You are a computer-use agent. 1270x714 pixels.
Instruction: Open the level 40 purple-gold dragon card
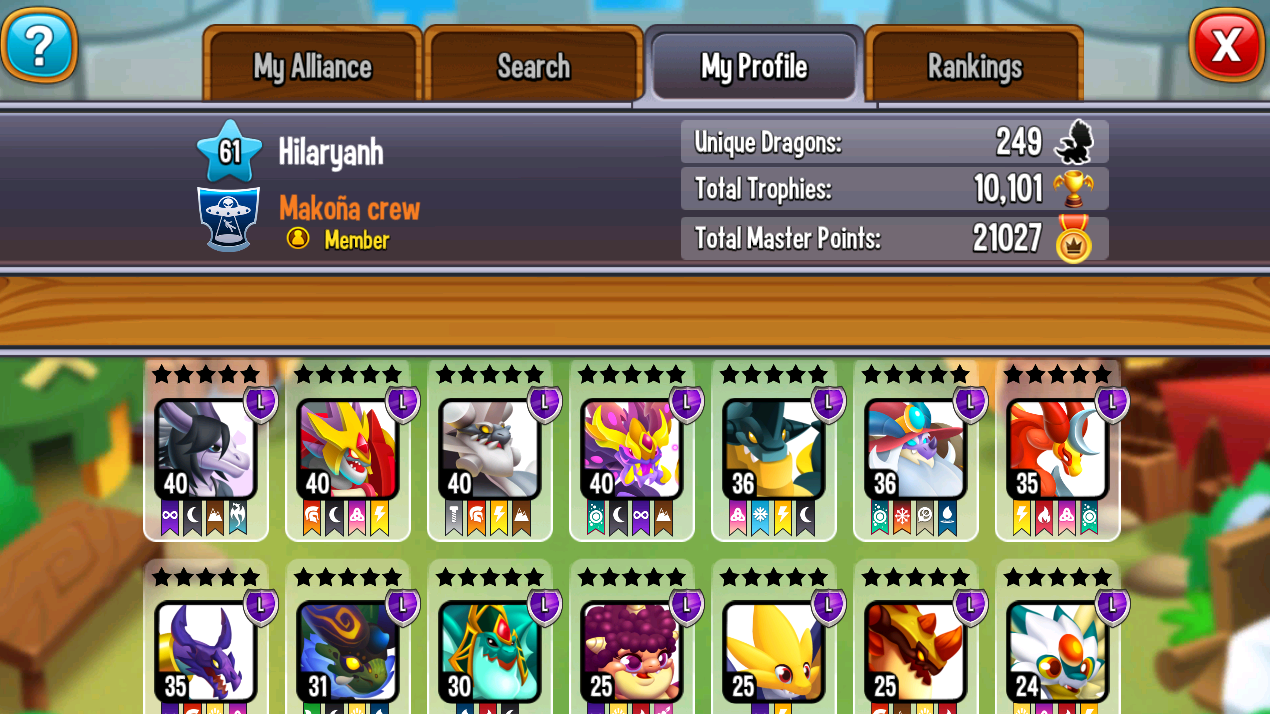632,450
